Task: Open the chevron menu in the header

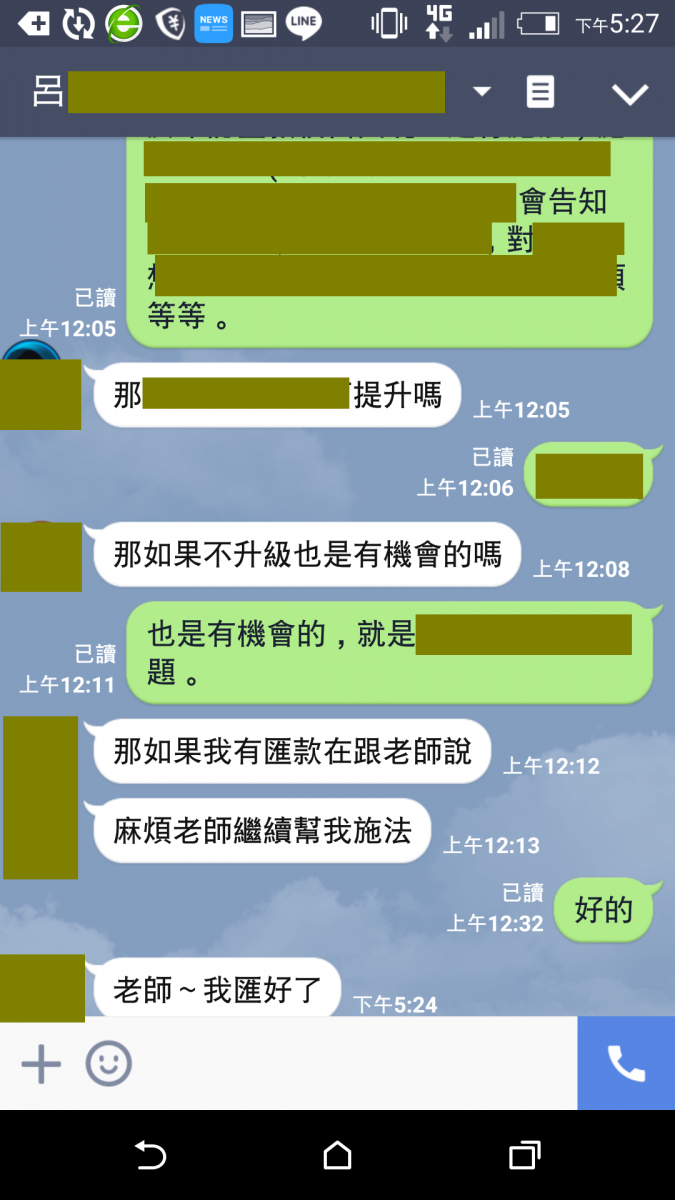Action: (x=630, y=94)
